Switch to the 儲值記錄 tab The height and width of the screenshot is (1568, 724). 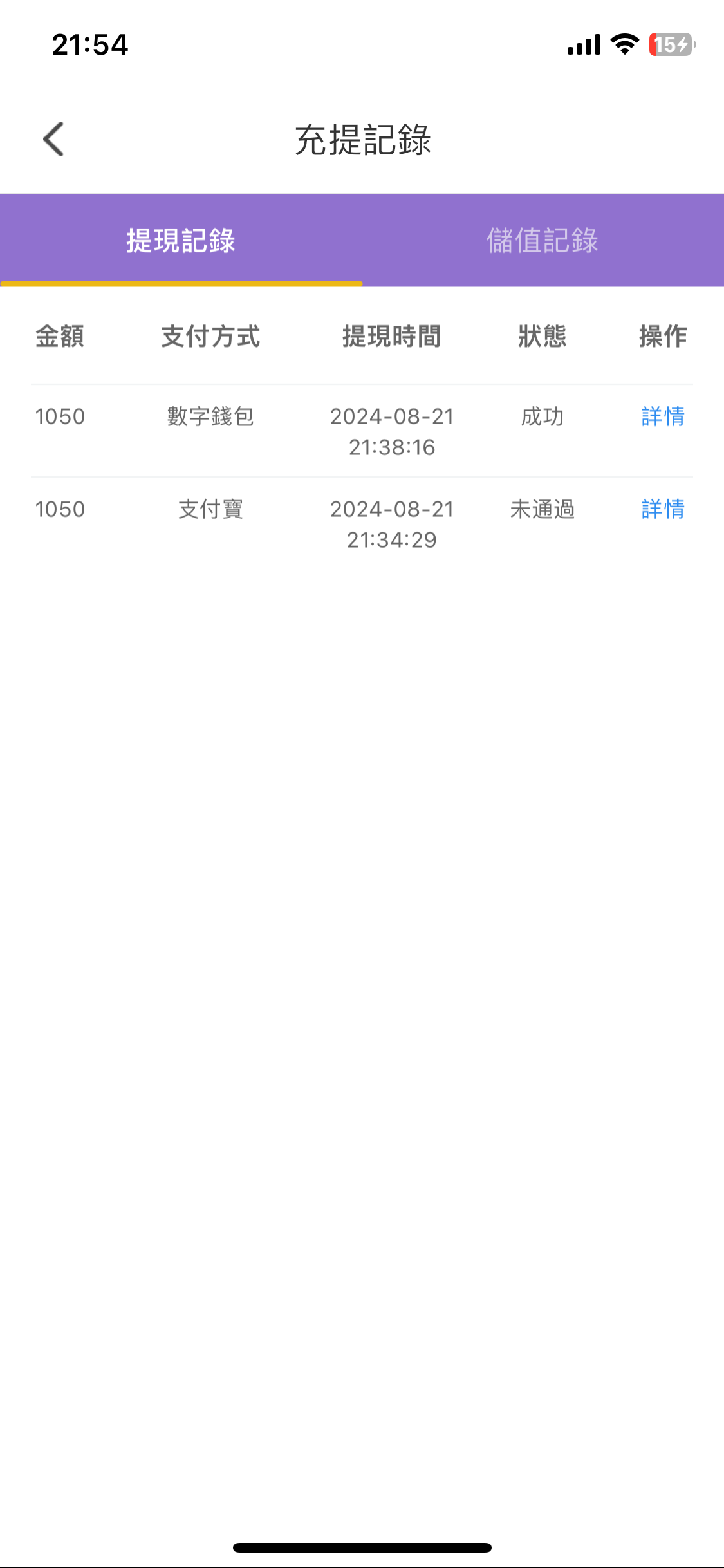tap(543, 240)
